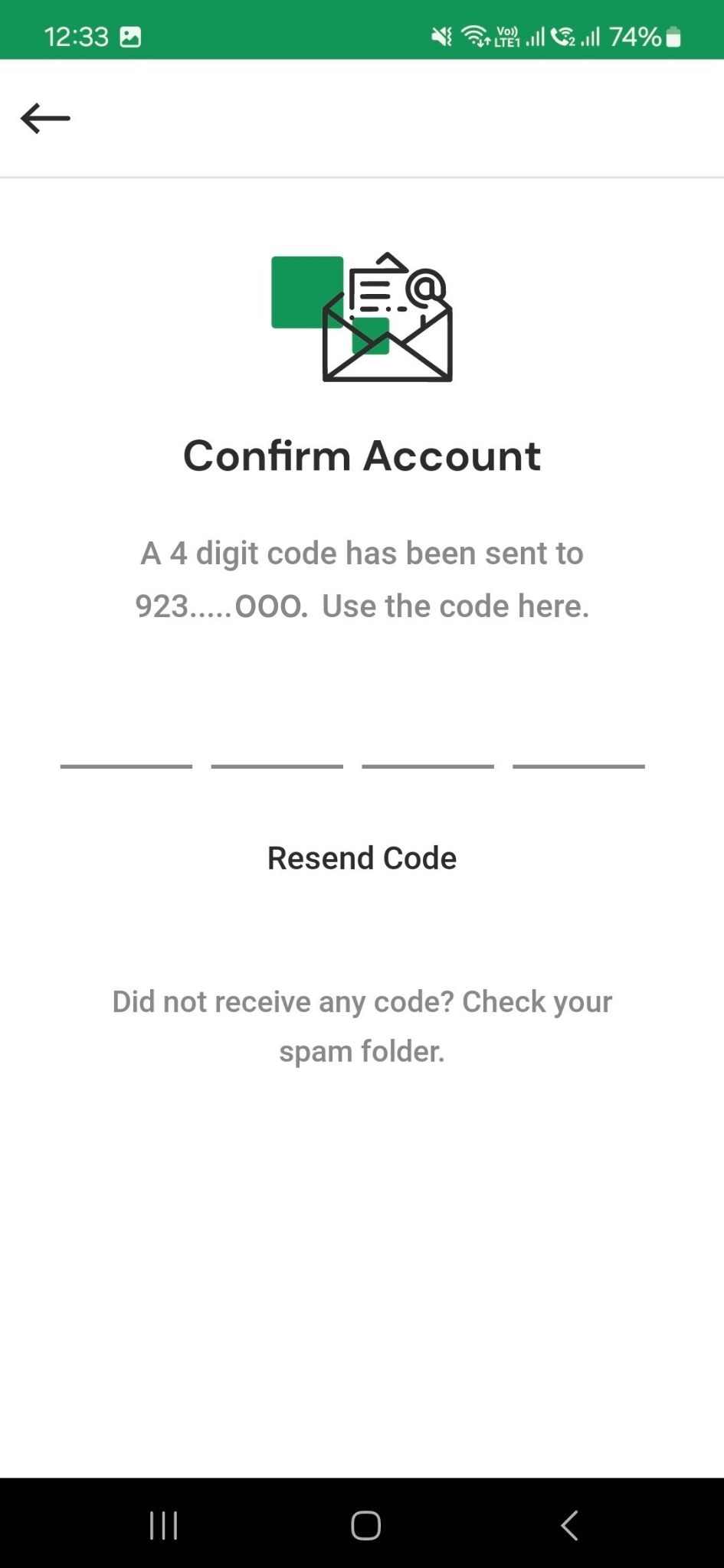Image resolution: width=724 pixels, height=1568 pixels.
Task: Resend the verification code
Action: coord(362,858)
